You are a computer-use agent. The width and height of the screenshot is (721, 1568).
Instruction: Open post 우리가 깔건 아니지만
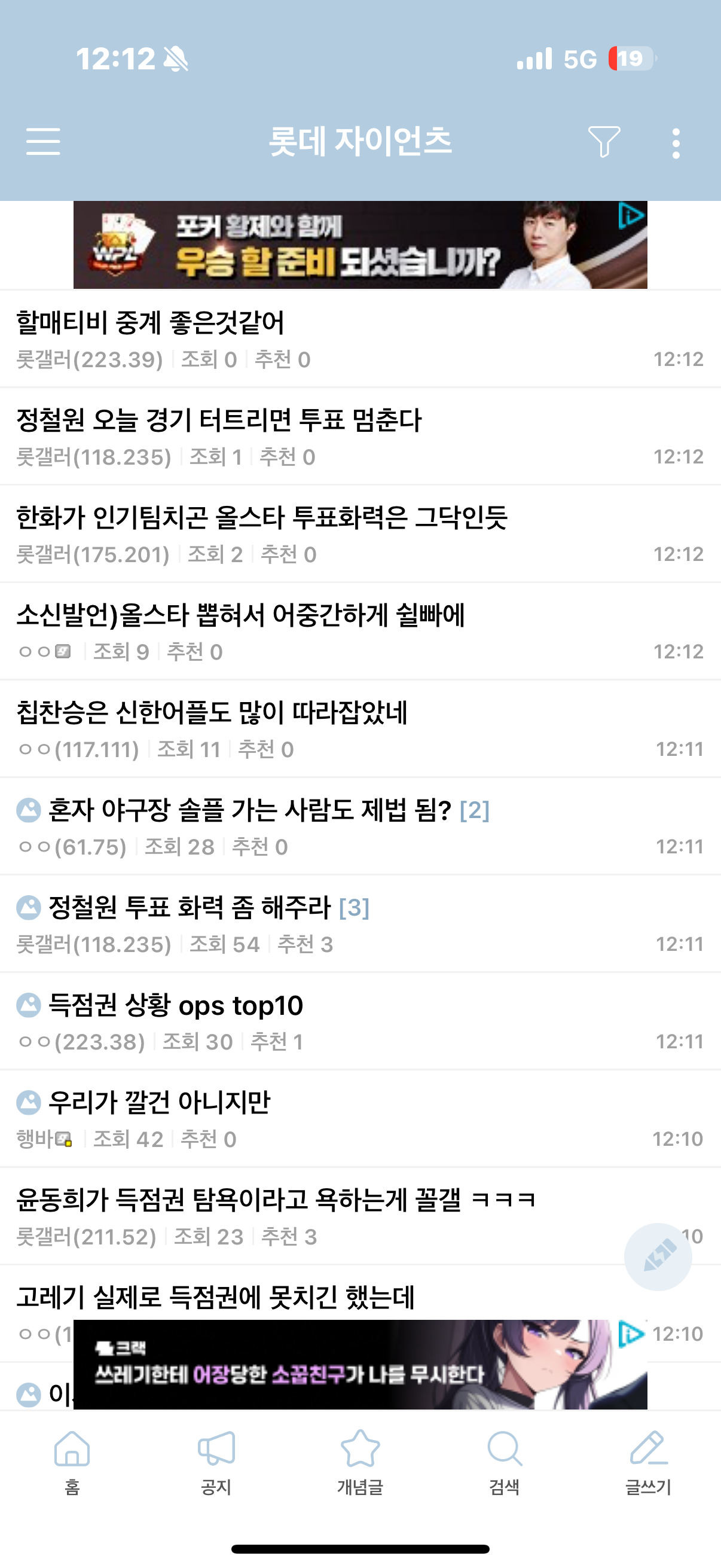160,1102
